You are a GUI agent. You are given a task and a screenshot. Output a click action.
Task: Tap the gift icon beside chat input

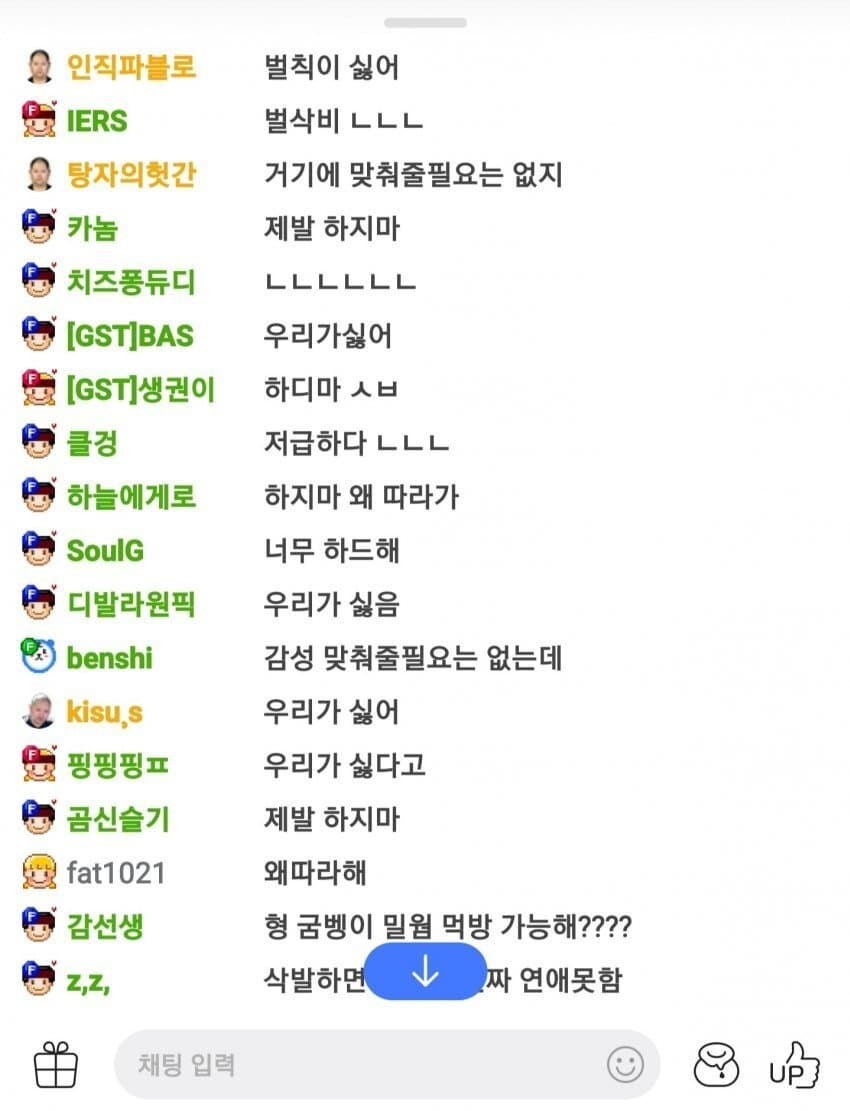tap(55, 1064)
